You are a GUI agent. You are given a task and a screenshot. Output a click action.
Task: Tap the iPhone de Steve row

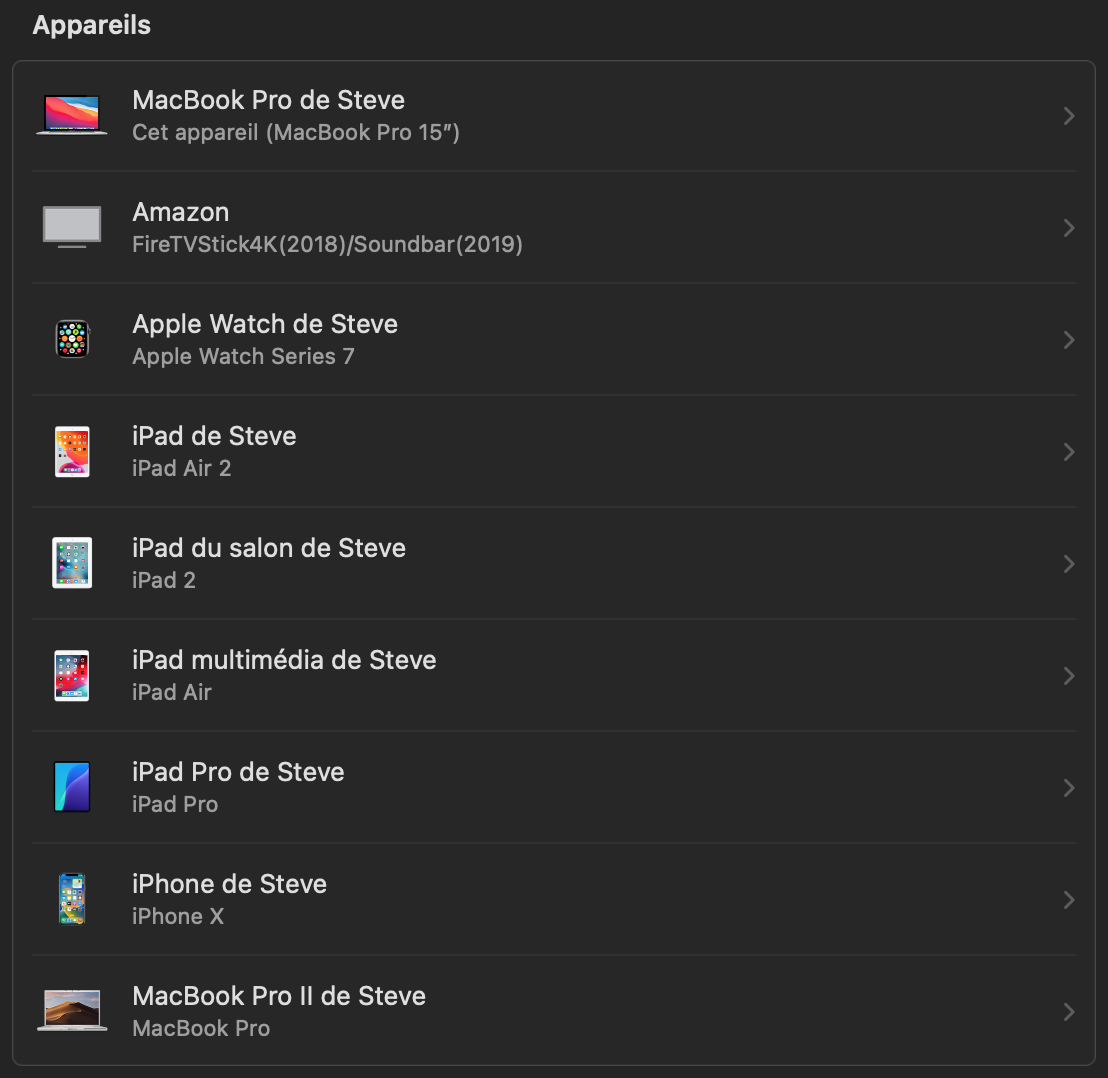coord(554,899)
